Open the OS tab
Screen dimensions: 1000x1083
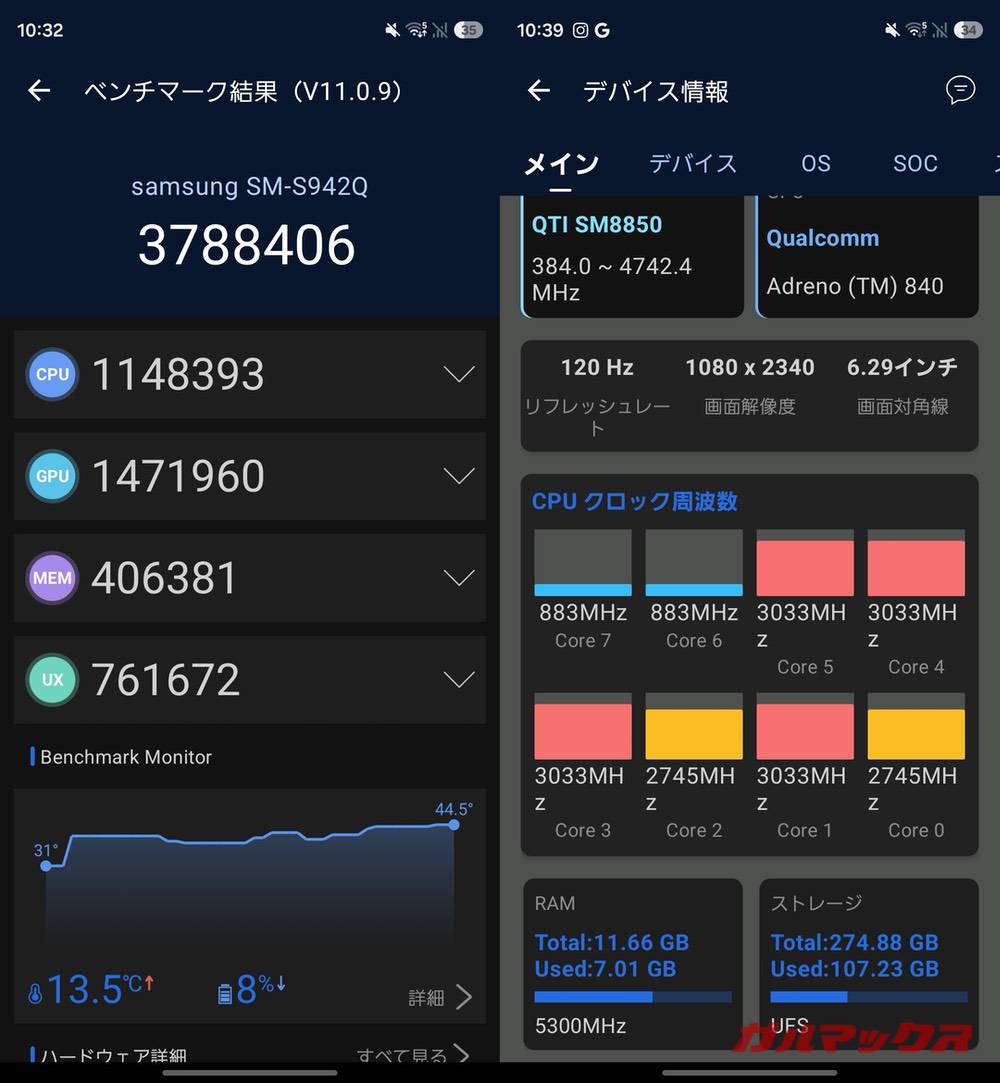coord(816,163)
